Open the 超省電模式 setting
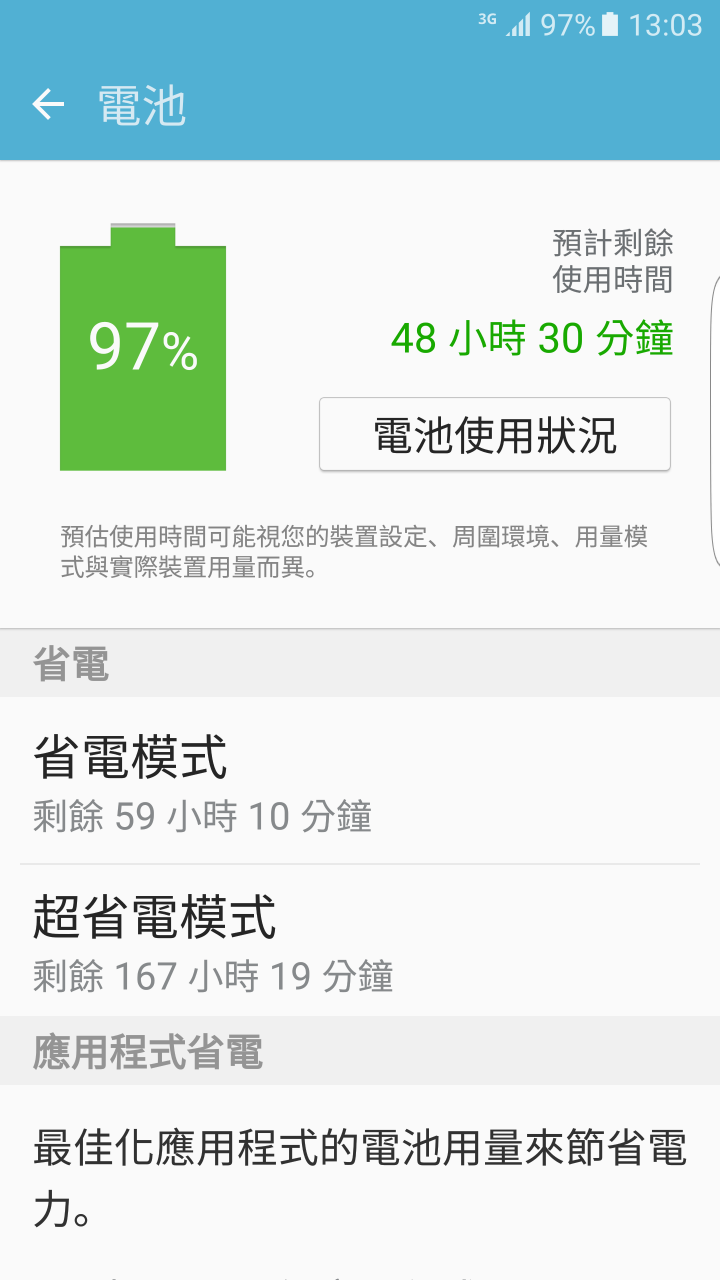 tap(360, 942)
